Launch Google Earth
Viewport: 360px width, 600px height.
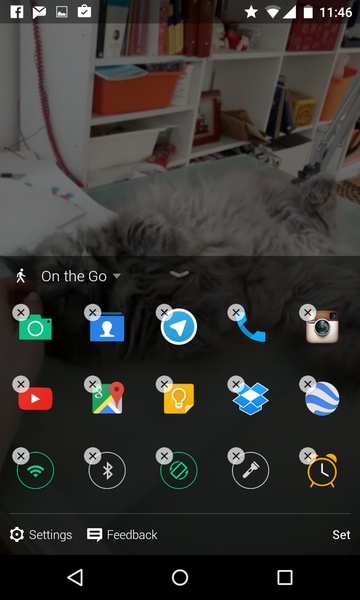(x=322, y=398)
